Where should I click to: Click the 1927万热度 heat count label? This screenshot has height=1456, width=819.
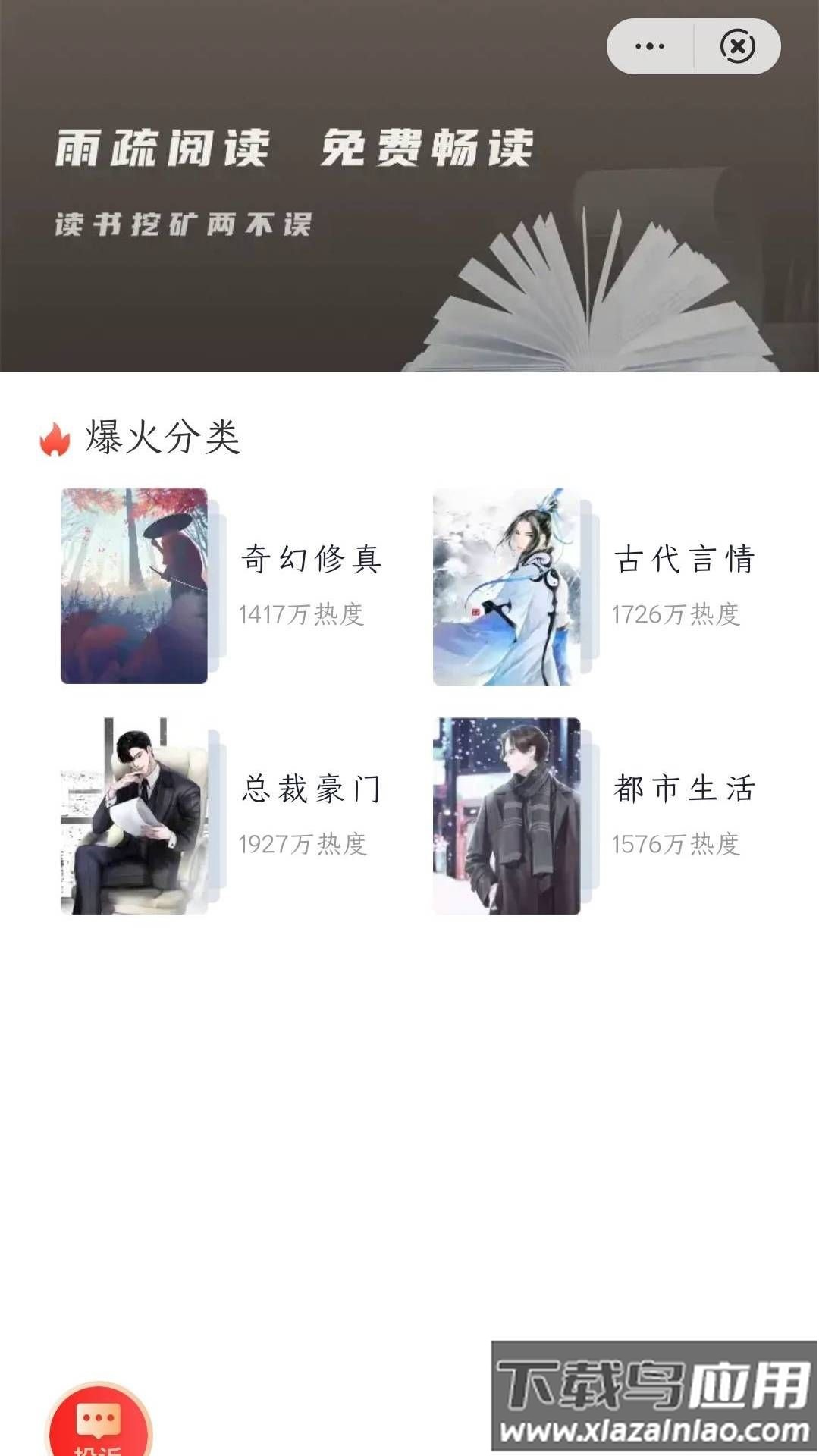tap(303, 843)
